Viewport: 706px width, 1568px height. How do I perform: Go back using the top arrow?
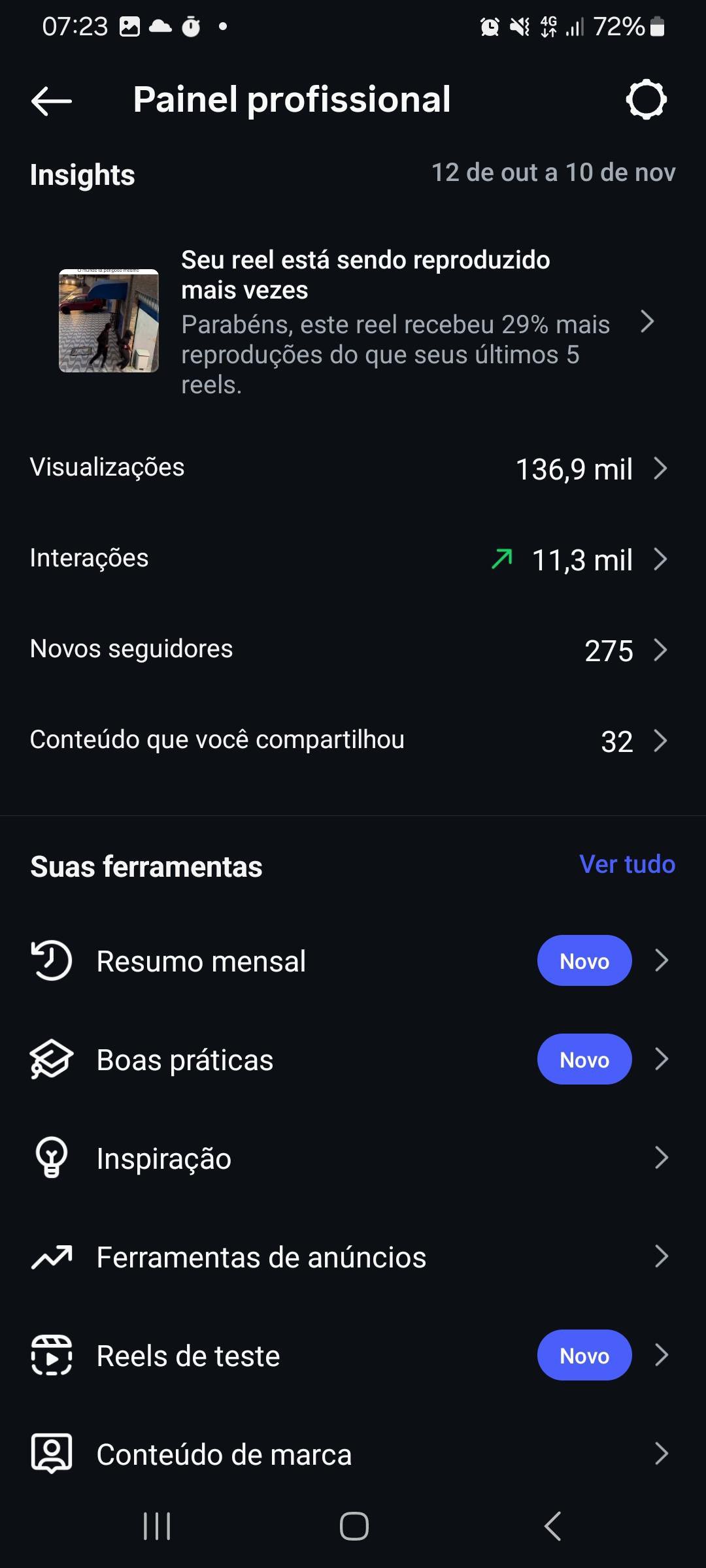pyautogui.click(x=51, y=101)
